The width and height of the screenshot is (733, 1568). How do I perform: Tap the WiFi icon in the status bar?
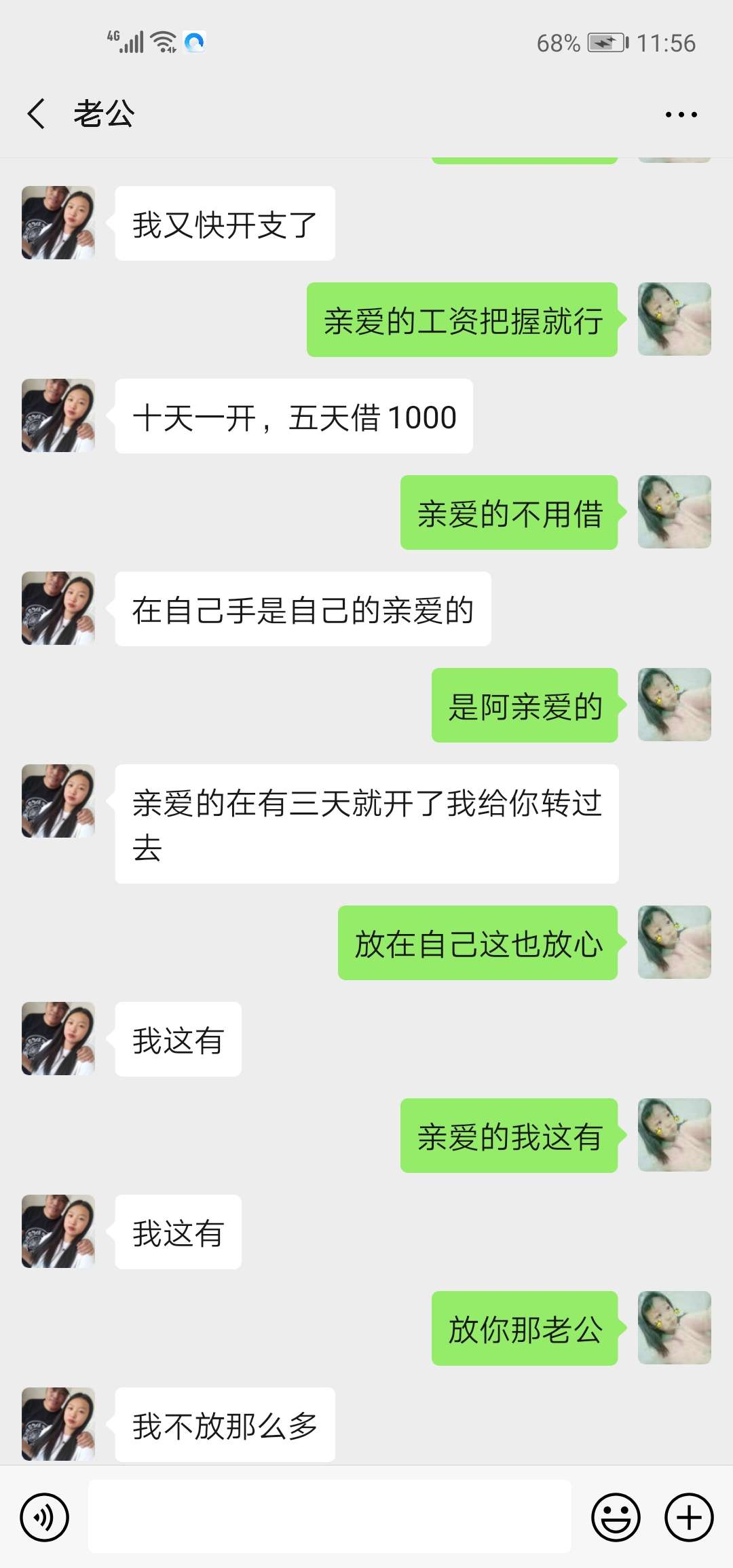pos(163,41)
